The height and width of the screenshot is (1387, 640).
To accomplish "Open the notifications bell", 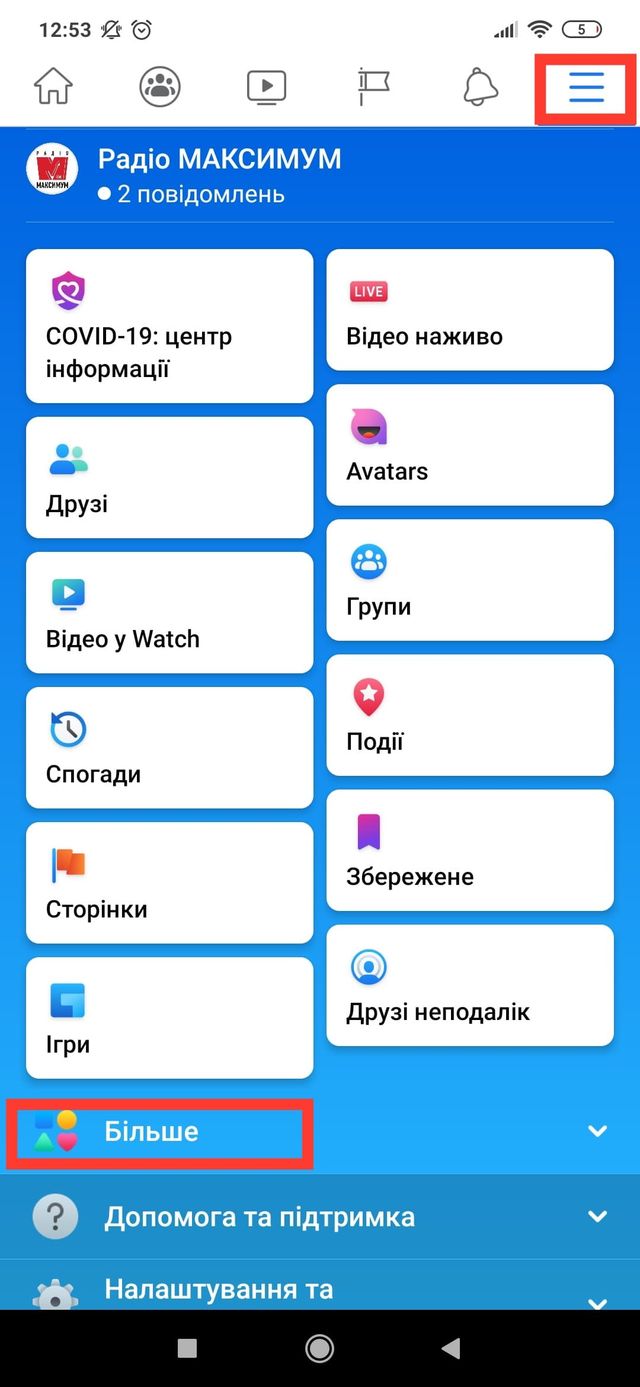I will point(481,87).
